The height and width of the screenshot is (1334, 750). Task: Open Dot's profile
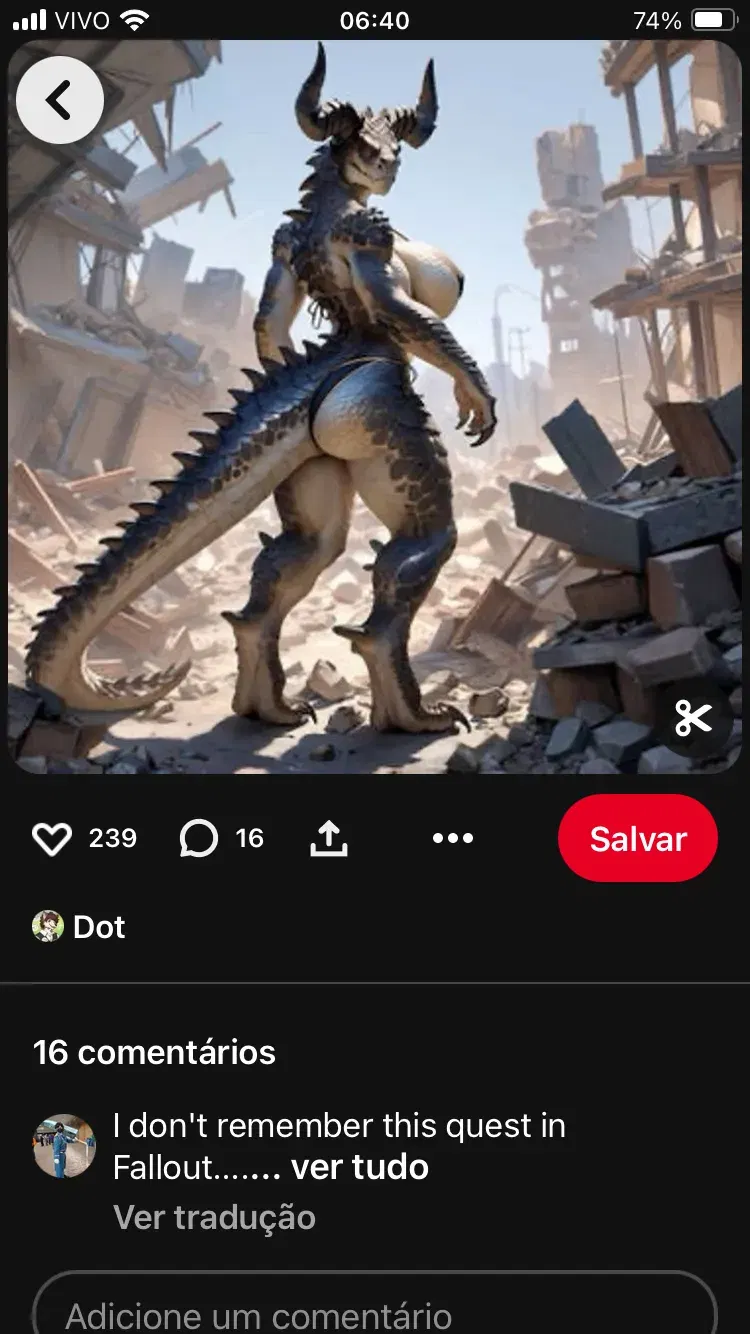(79, 927)
